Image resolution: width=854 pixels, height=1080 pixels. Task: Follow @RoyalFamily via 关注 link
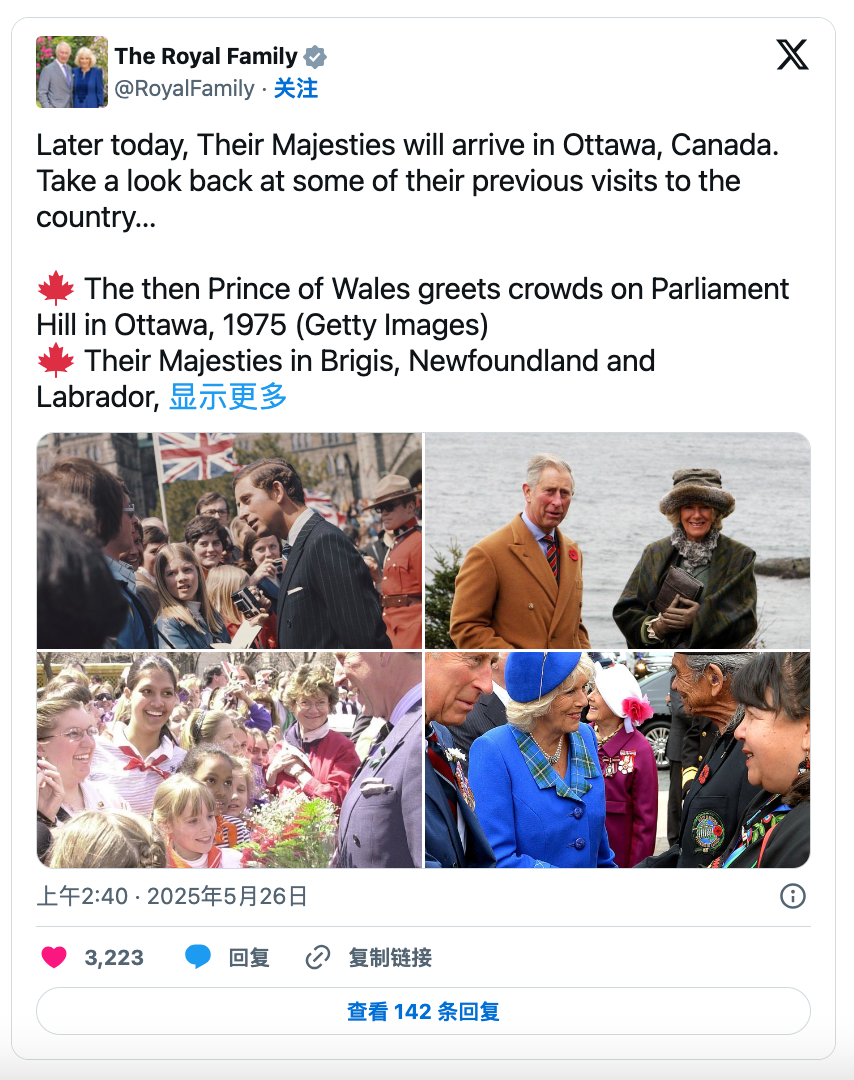pos(296,89)
